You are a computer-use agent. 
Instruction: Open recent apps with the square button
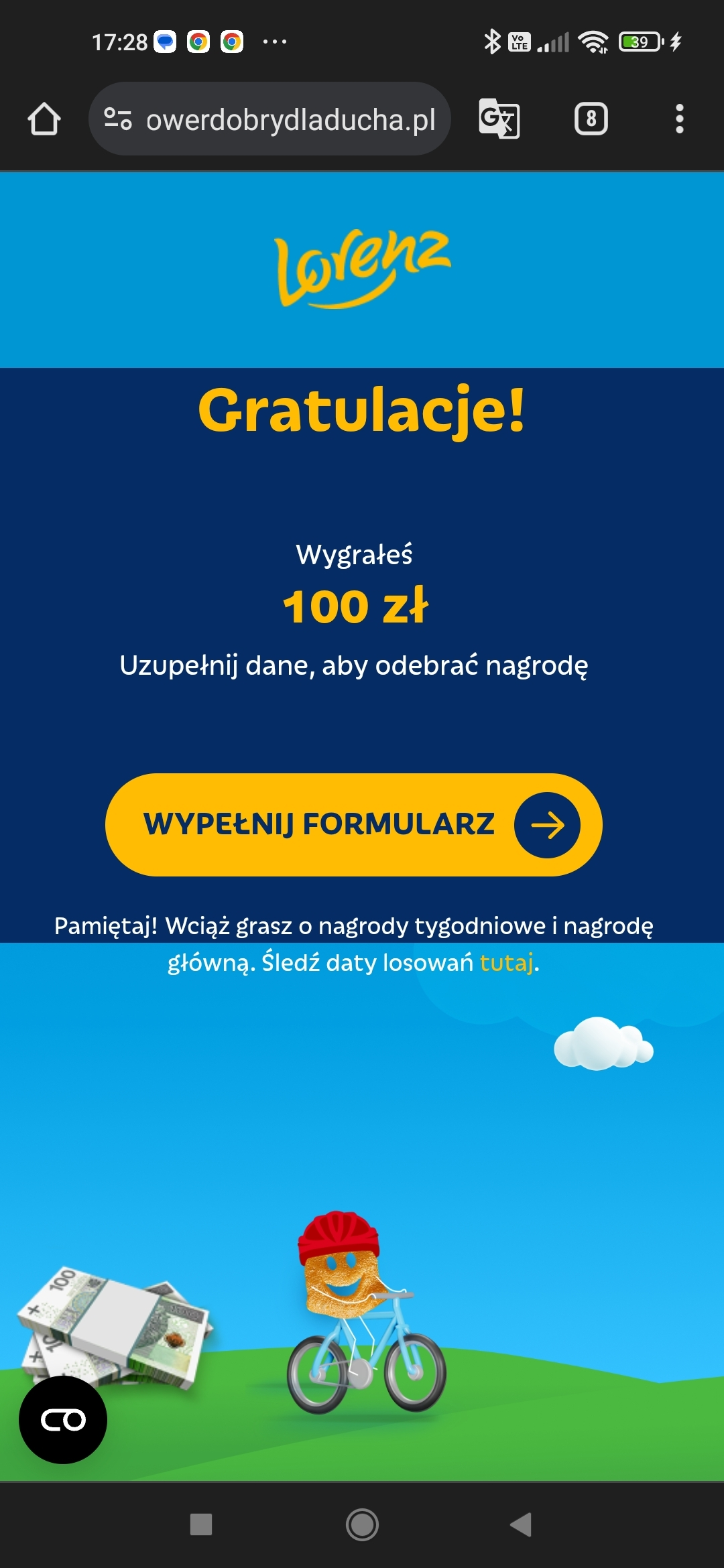(x=201, y=1524)
